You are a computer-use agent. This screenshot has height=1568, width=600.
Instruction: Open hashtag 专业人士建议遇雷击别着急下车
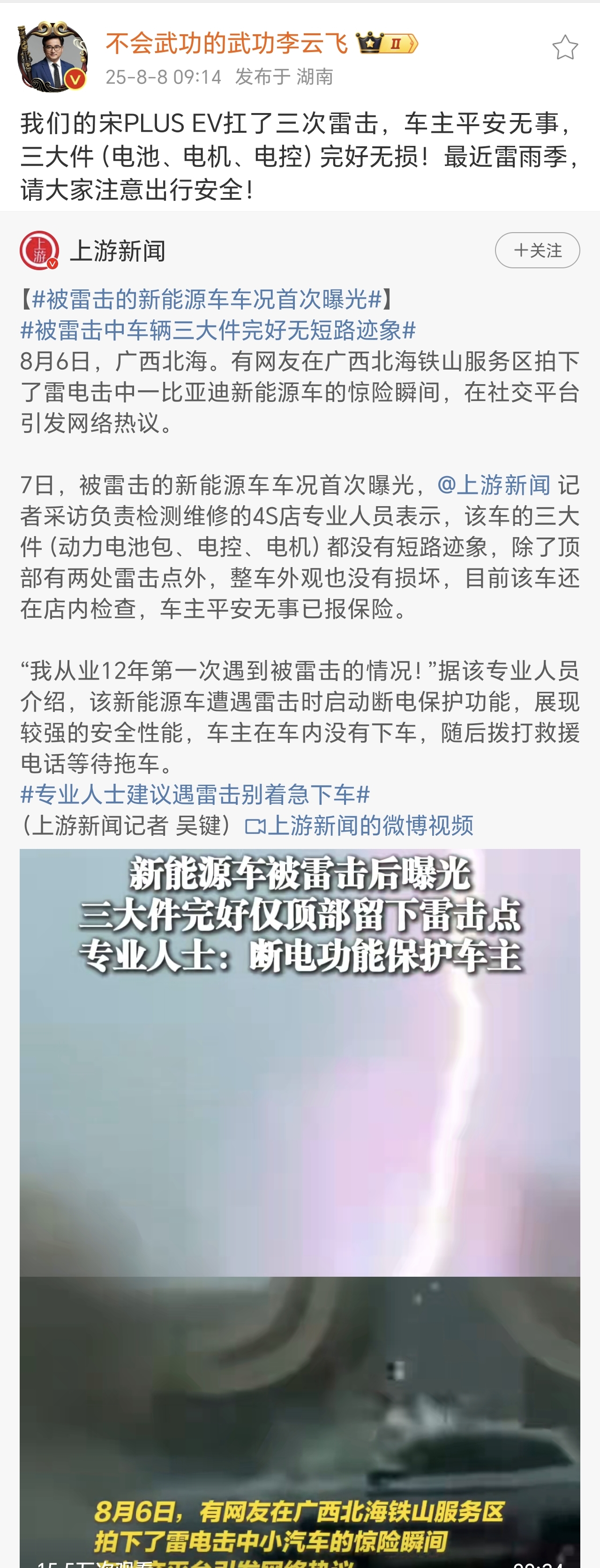[195, 795]
